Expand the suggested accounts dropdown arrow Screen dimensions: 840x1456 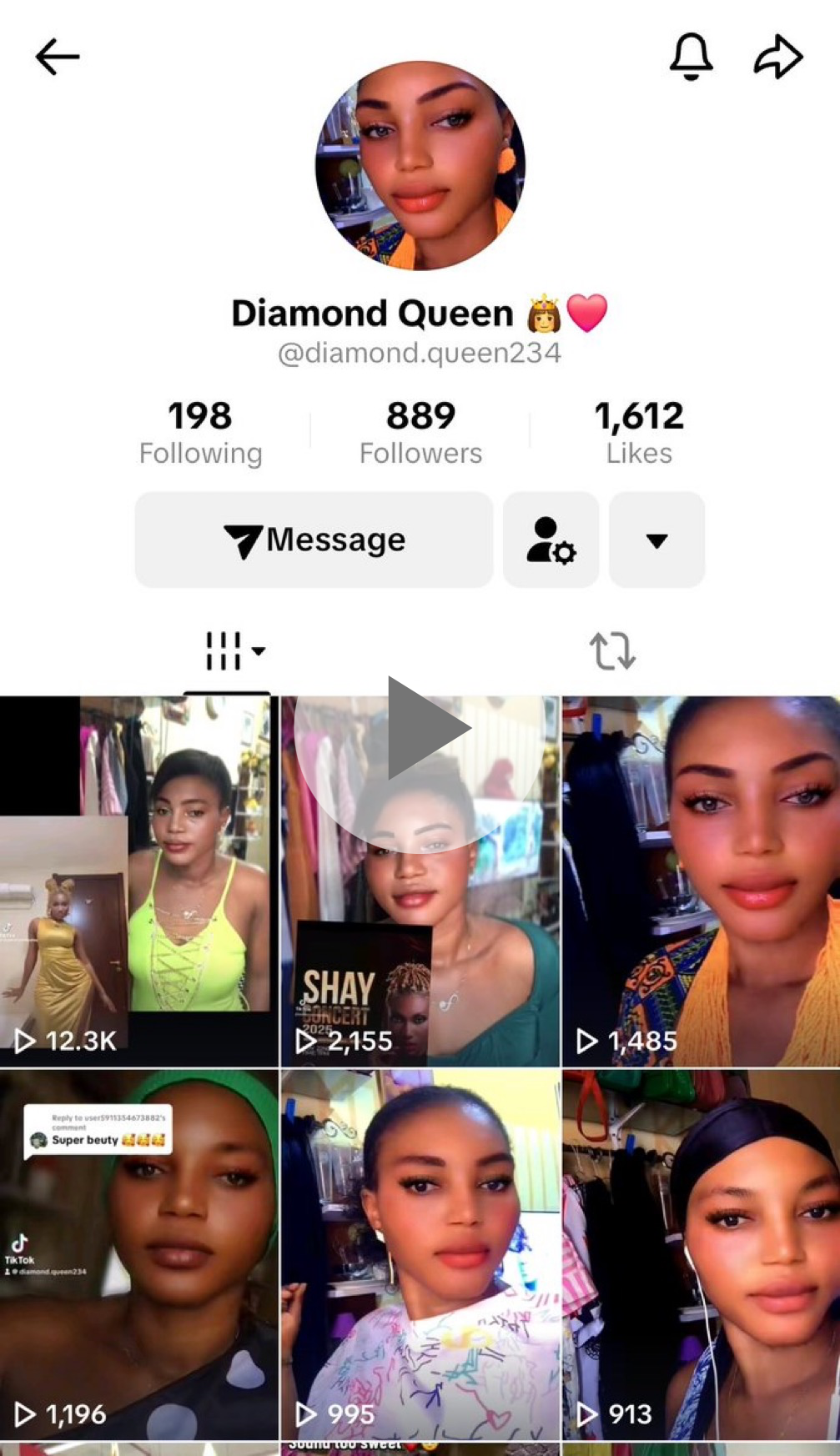tap(656, 540)
